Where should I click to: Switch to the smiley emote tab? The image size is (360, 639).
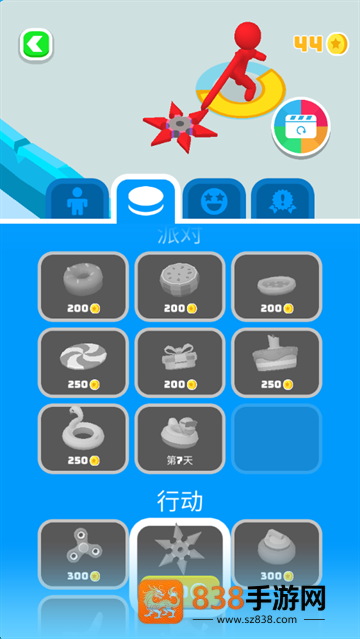coord(214,200)
